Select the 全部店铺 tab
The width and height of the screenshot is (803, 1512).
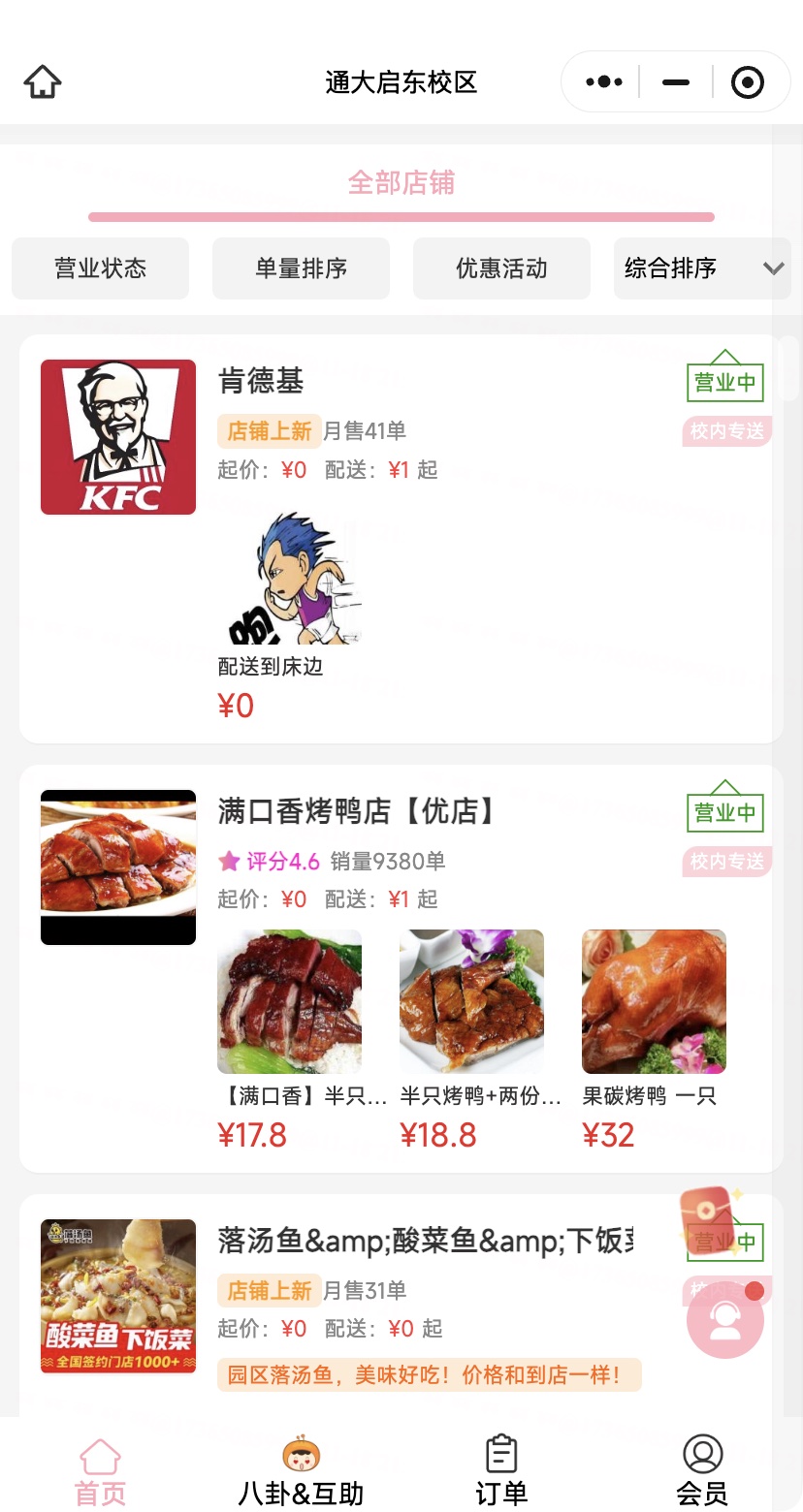401,182
